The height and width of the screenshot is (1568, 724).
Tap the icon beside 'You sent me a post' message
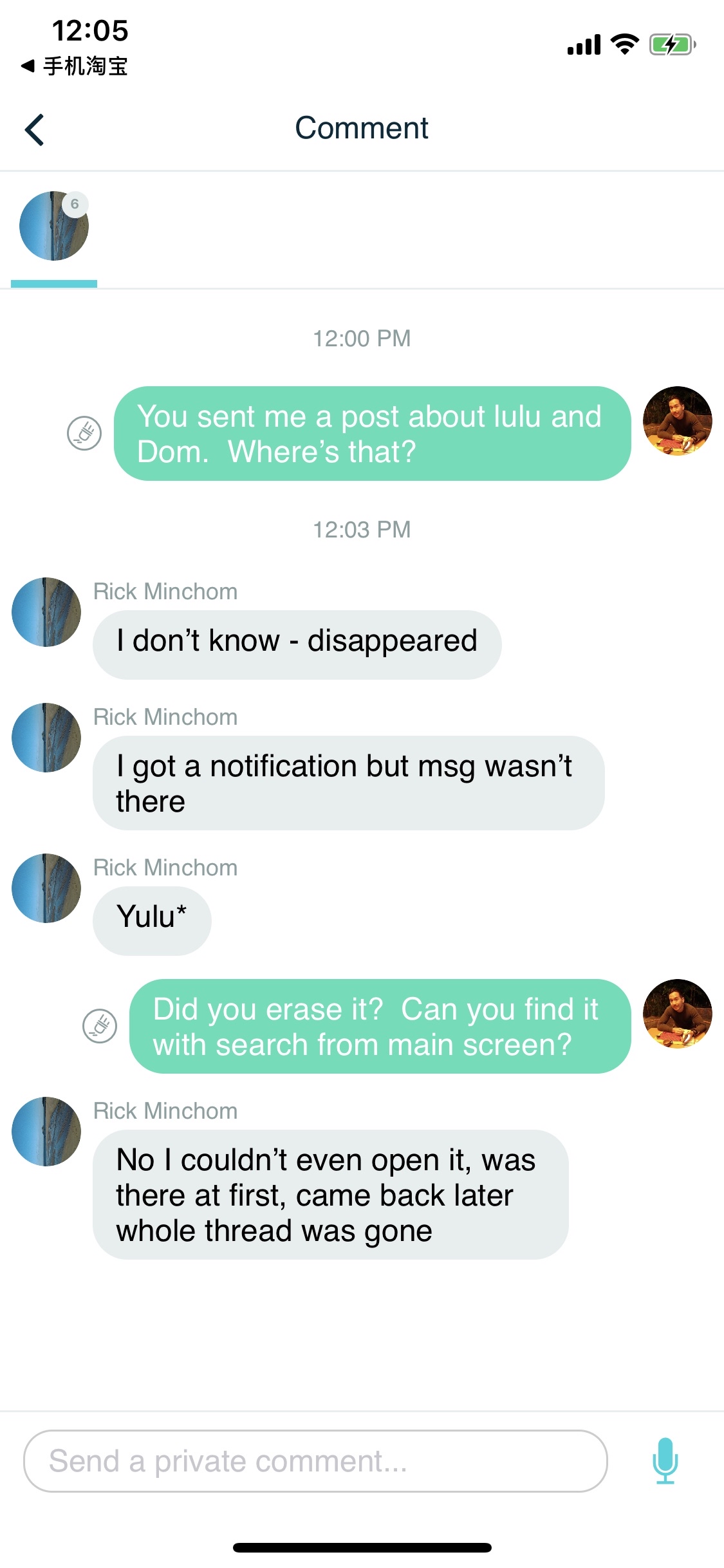[84, 433]
